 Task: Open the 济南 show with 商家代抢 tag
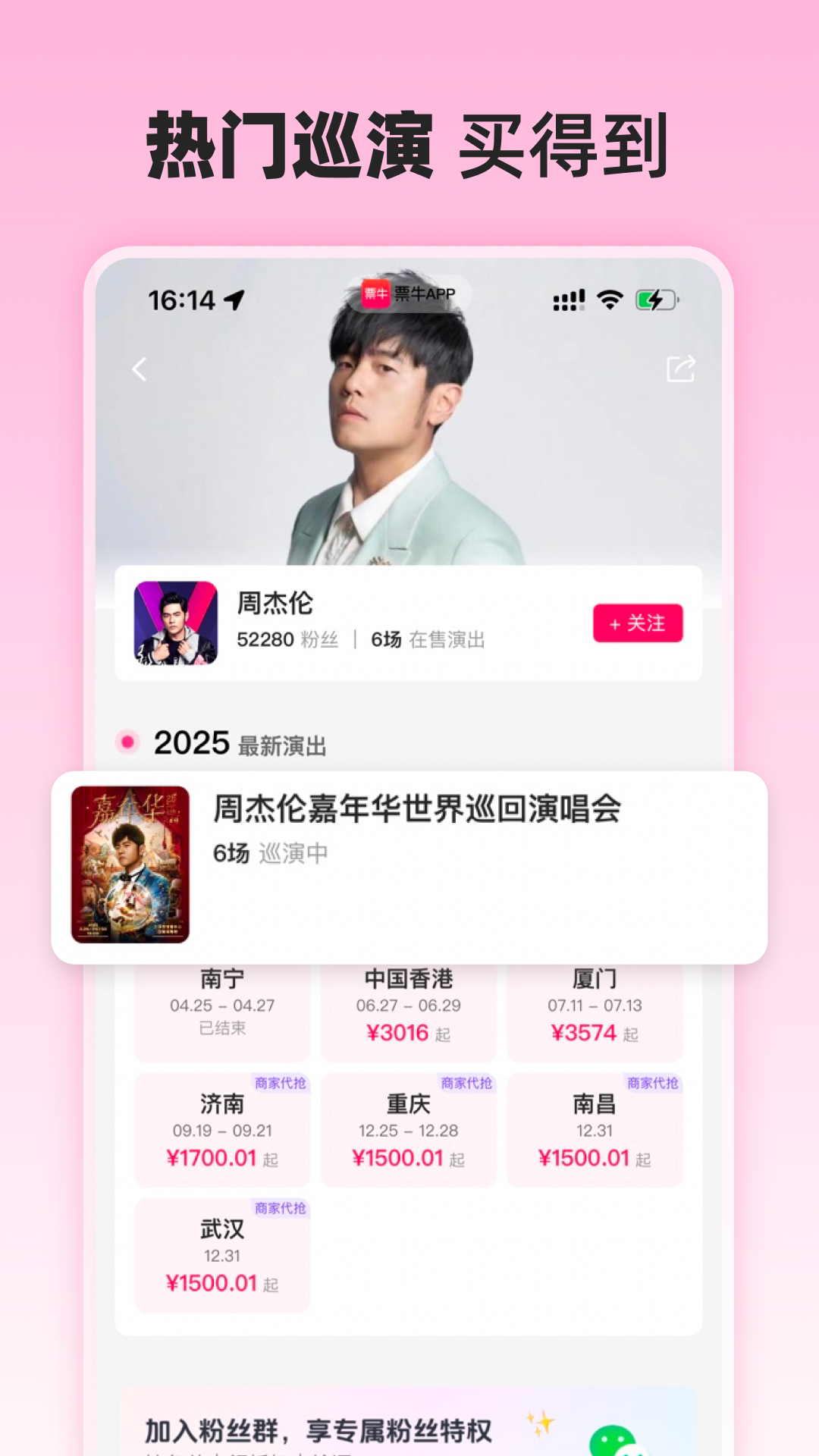point(222,1130)
